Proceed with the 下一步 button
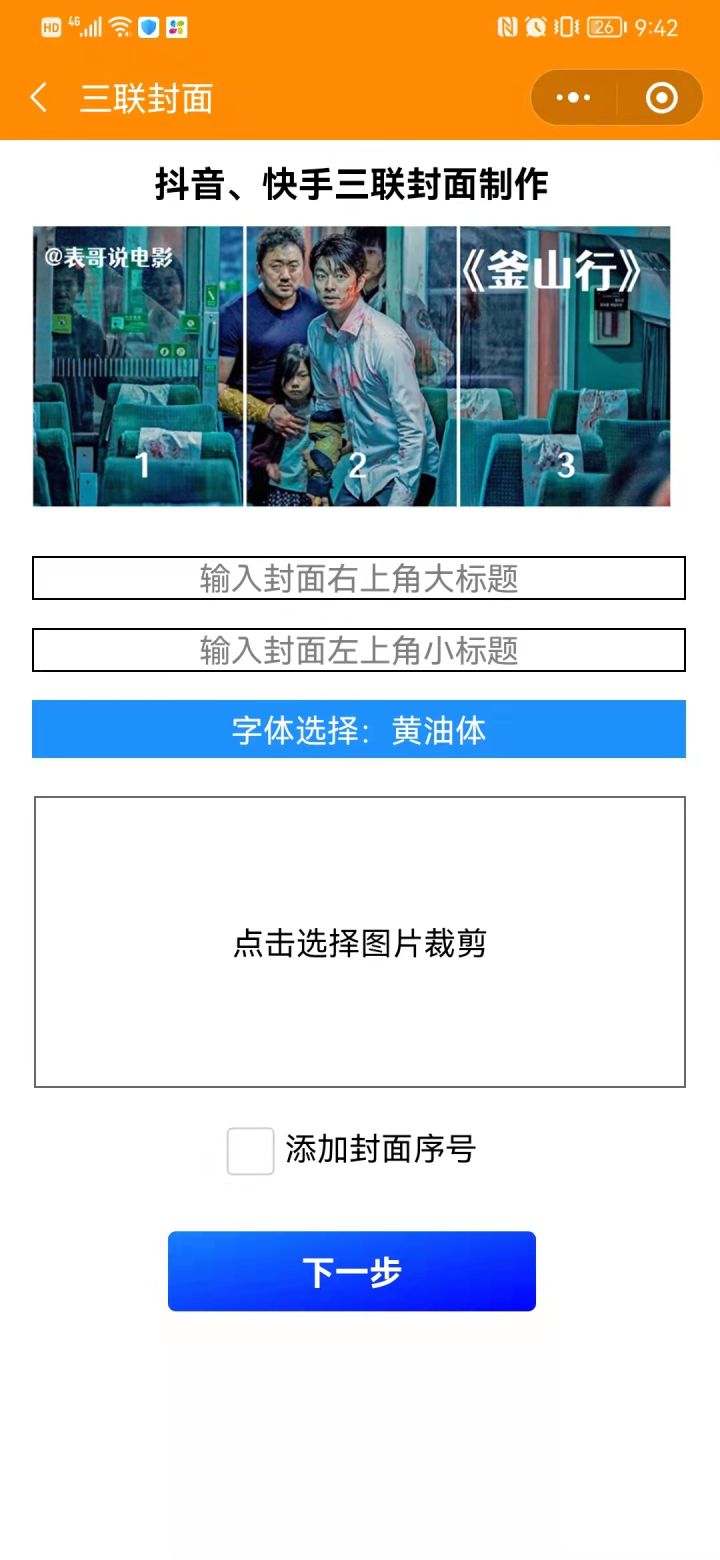This screenshot has width=720, height=1560. 352,1271
